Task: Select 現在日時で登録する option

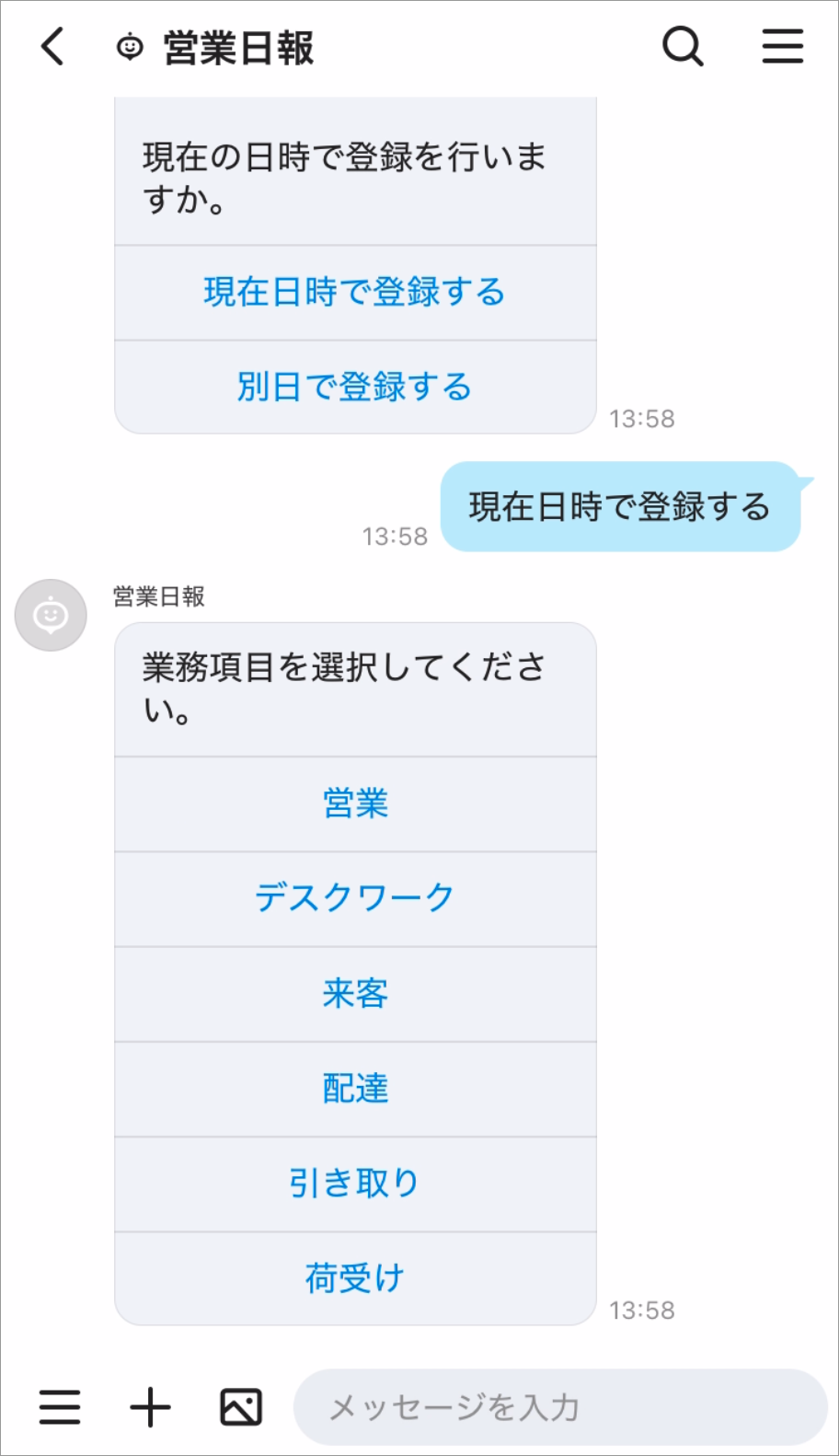Action: [355, 293]
